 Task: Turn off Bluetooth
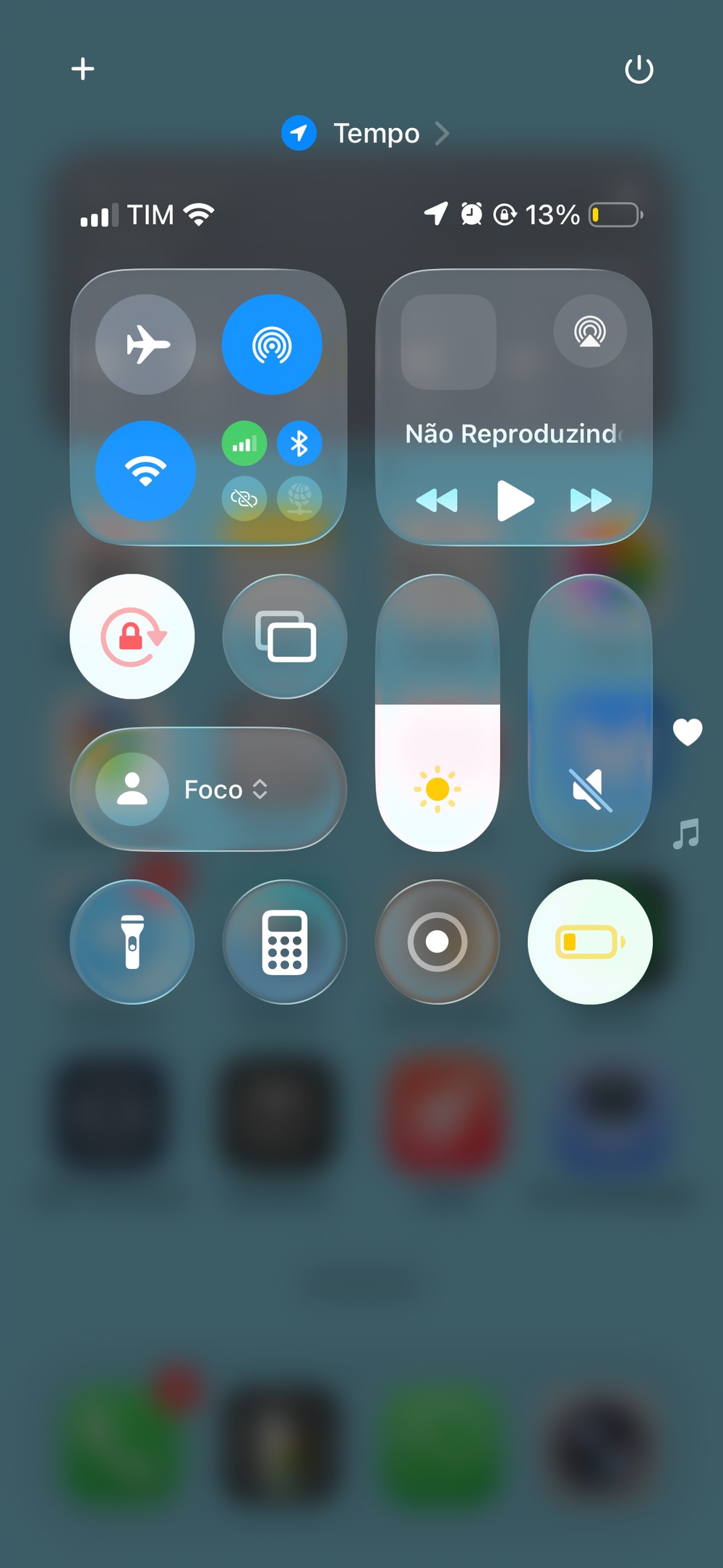[299, 443]
